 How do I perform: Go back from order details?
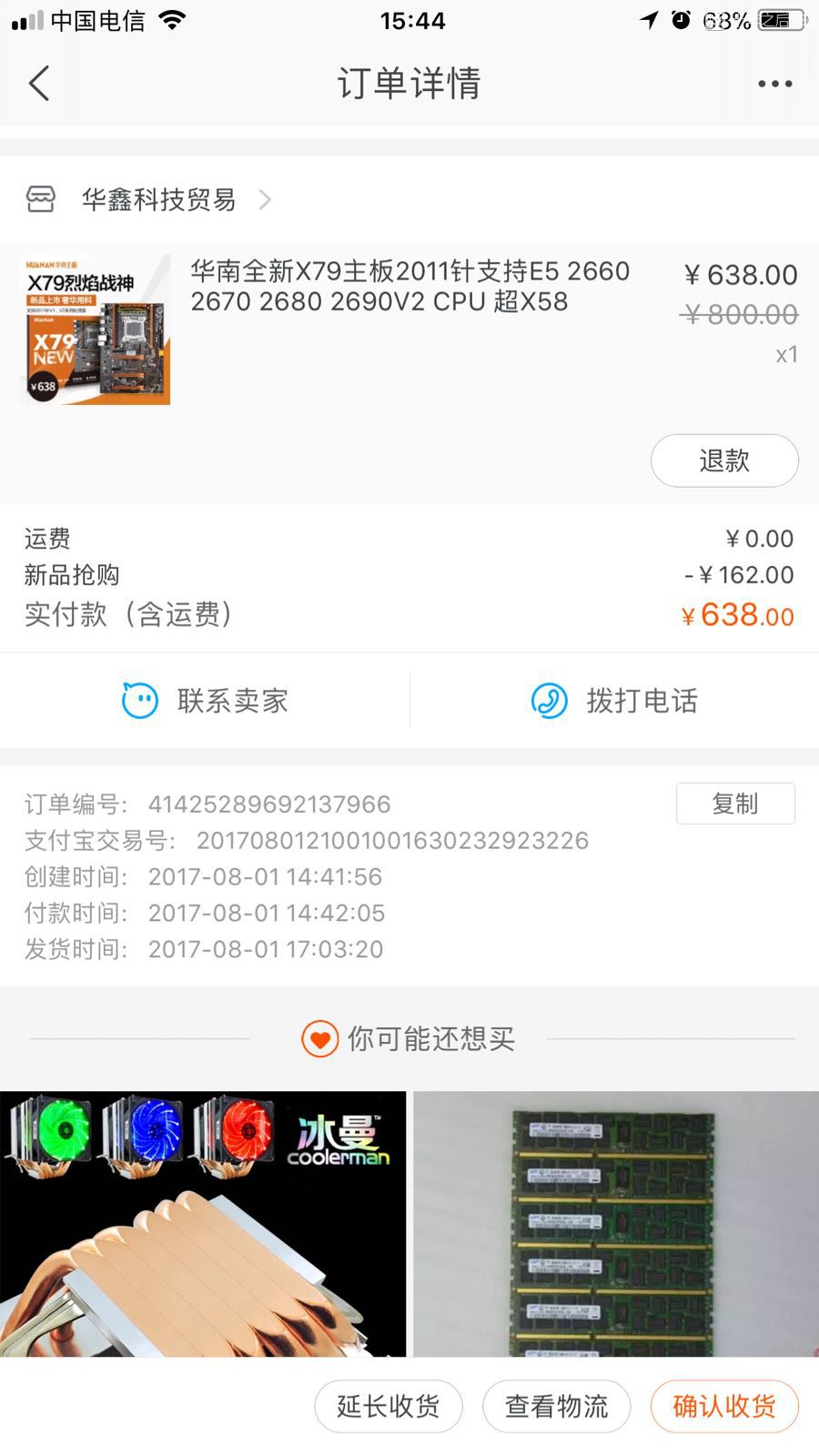click(x=39, y=84)
